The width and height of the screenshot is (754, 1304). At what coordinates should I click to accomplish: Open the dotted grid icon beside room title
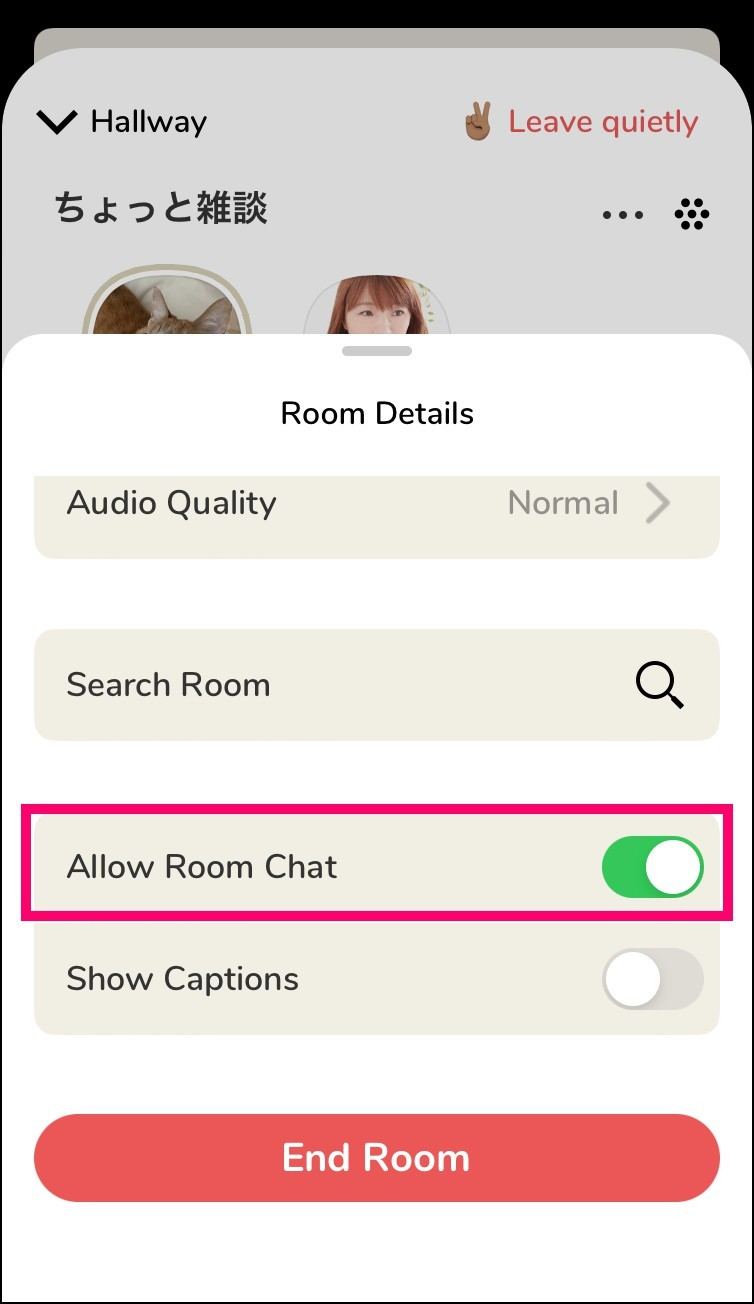point(692,214)
